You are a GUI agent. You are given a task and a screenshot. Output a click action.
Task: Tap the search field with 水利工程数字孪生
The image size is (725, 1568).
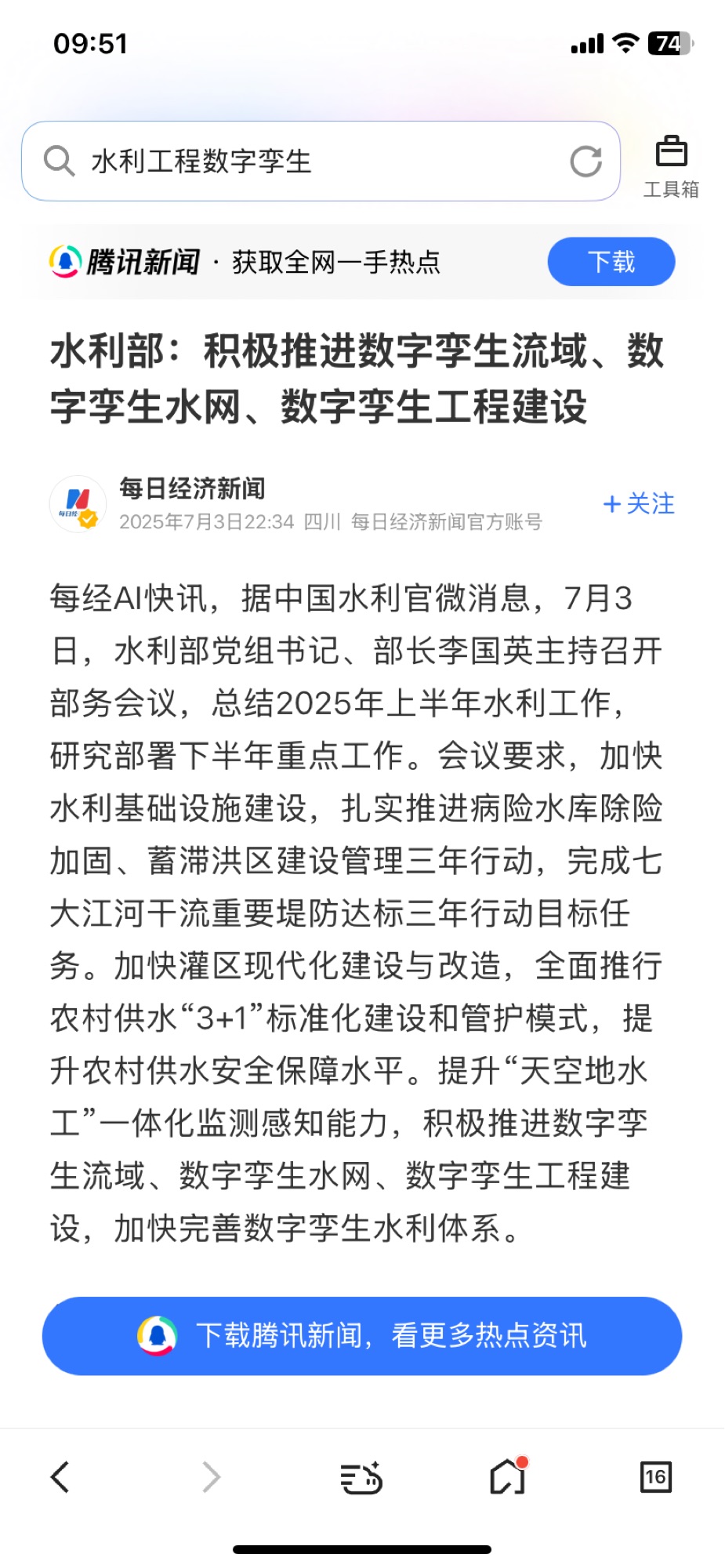click(314, 162)
